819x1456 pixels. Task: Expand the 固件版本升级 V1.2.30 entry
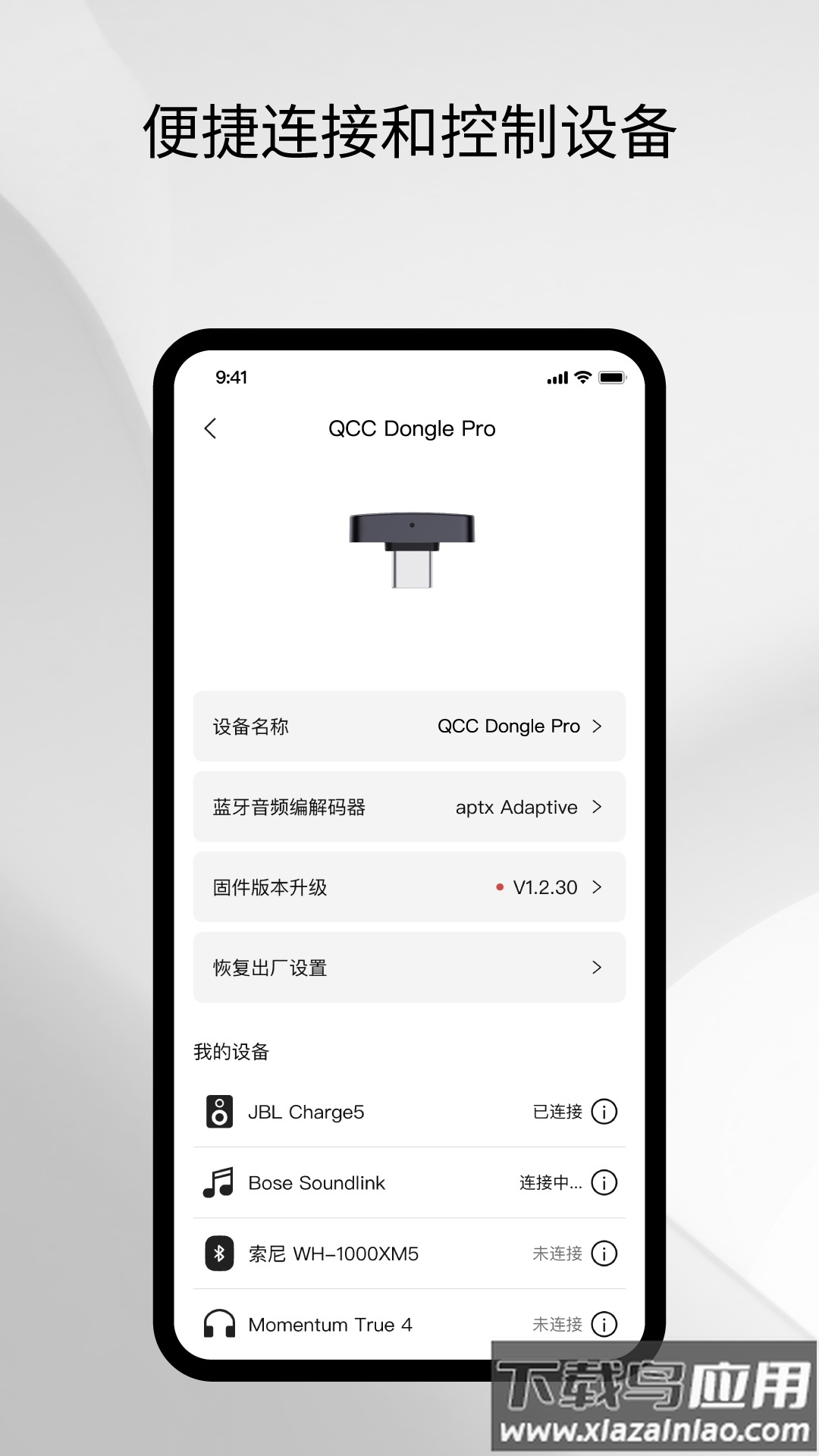coord(409,887)
